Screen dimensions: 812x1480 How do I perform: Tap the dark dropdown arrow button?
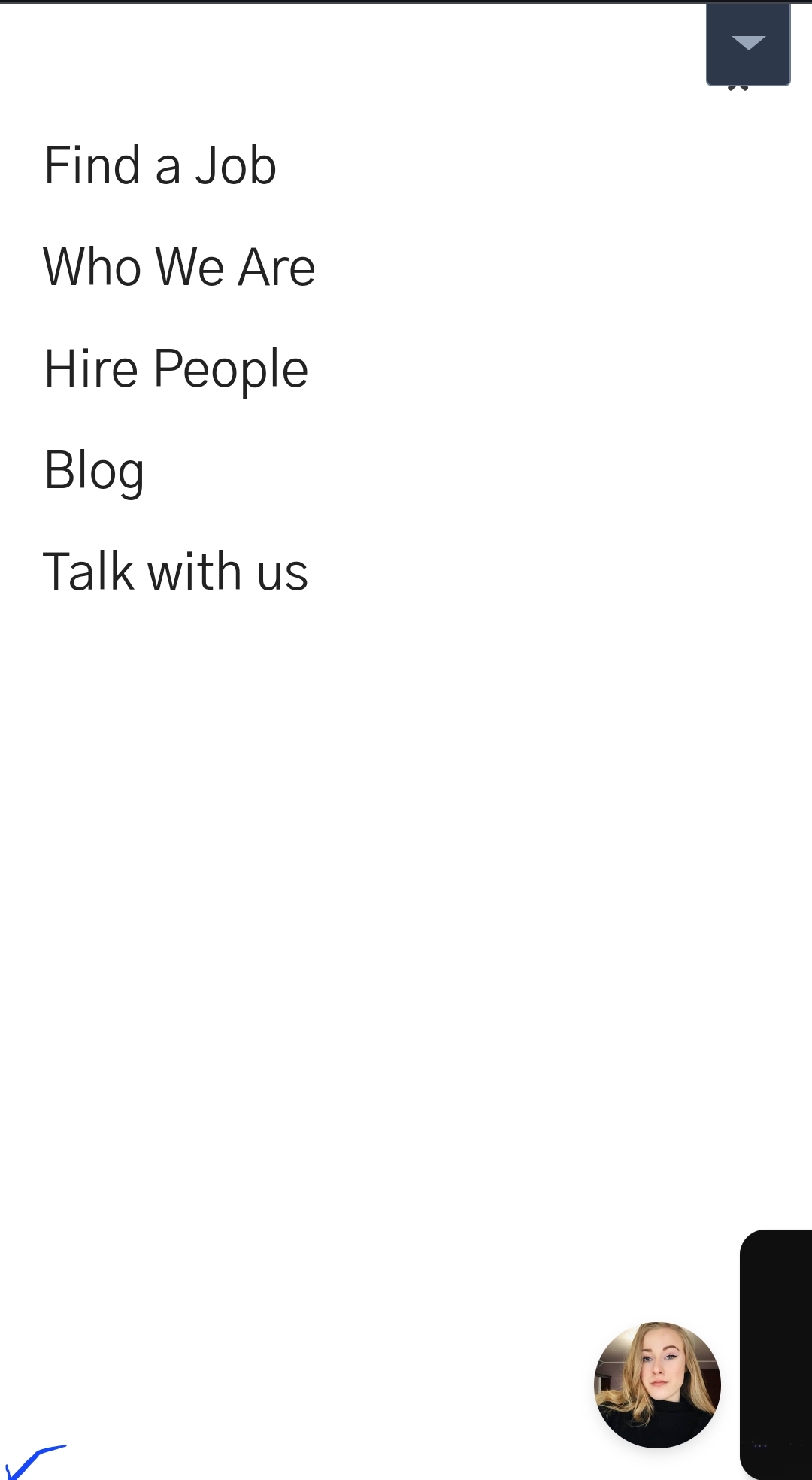748,44
